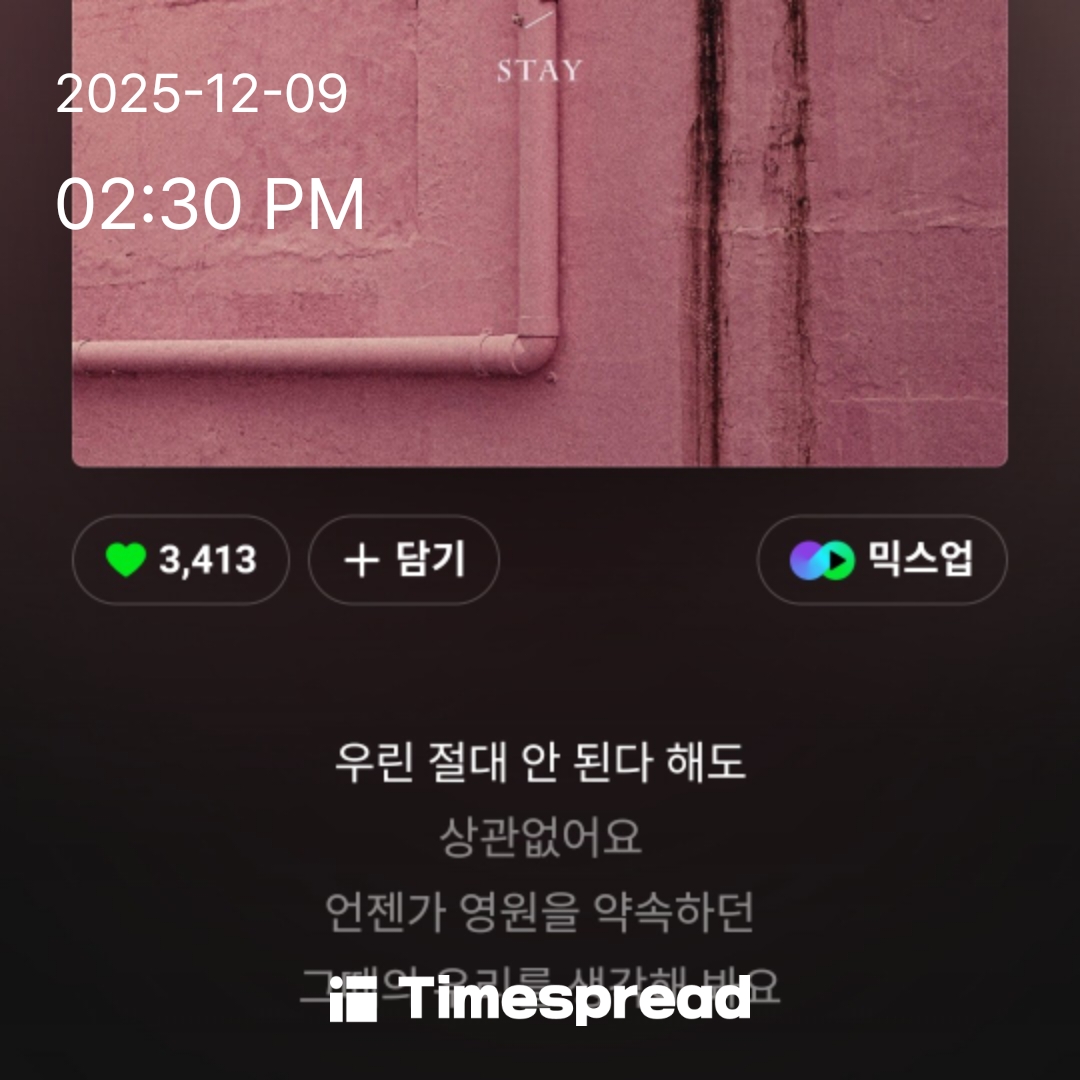Viewport: 1080px width, 1080px height.
Task: Open the full lyrics from line 상관없어요
Action: pyautogui.click(x=540, y=838)
